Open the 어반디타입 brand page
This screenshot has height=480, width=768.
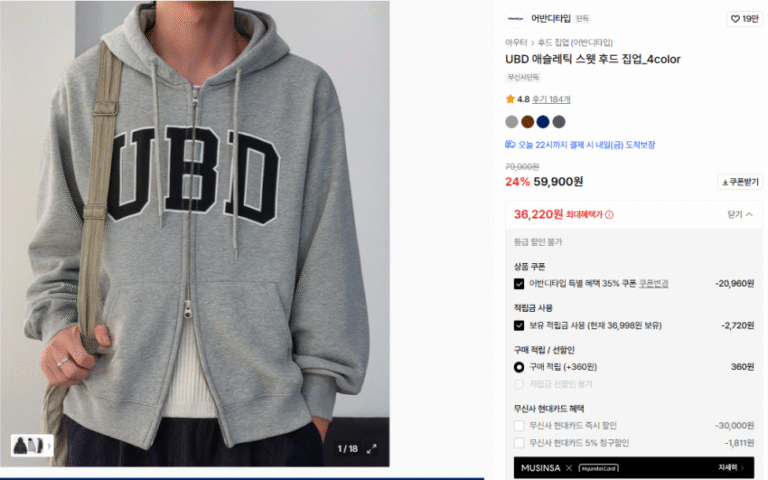550,18
